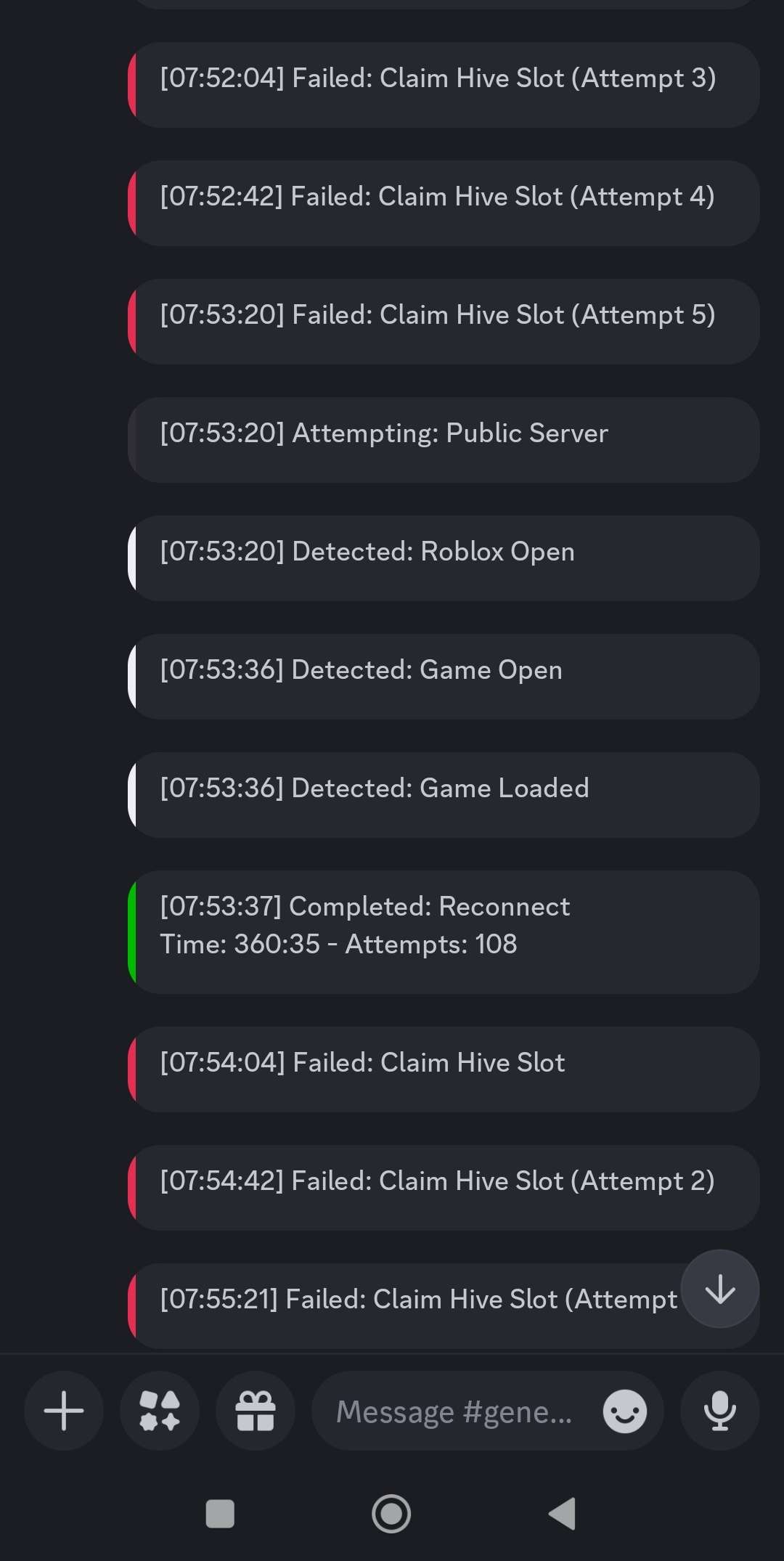
Task: Open the emoji picker
Action: (624, 1411)
